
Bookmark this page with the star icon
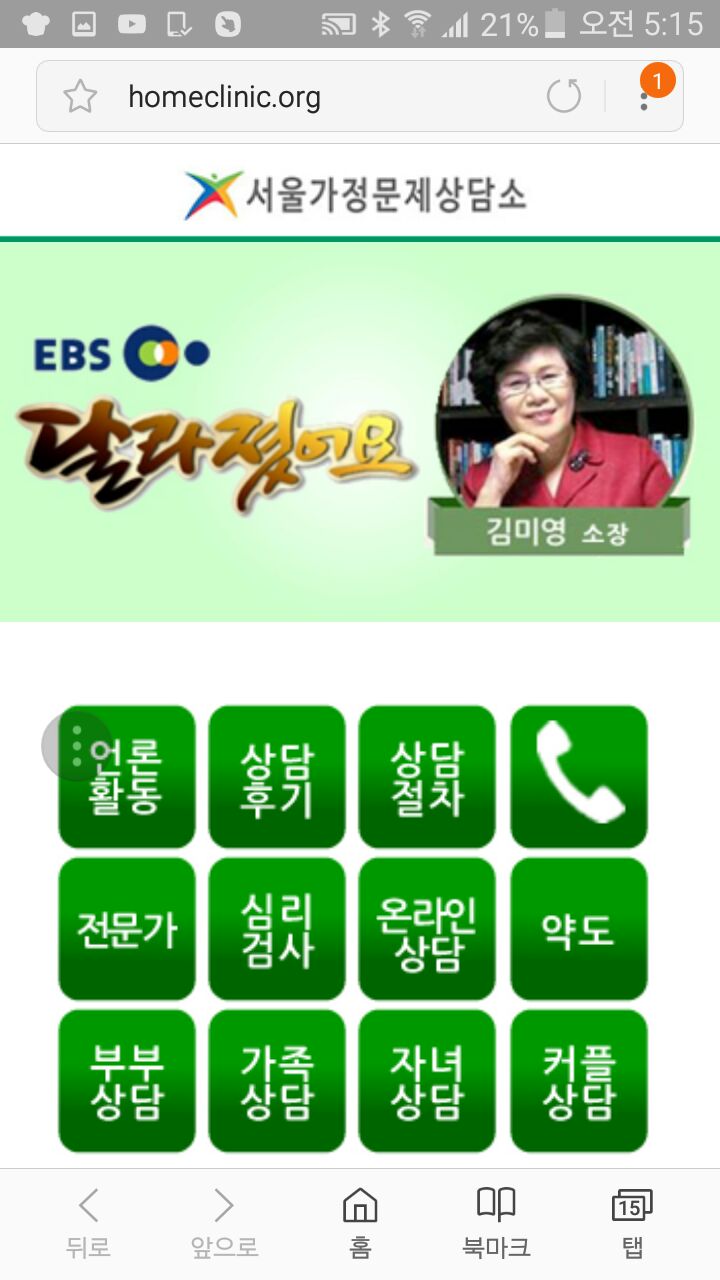click(x=80, y=97)
